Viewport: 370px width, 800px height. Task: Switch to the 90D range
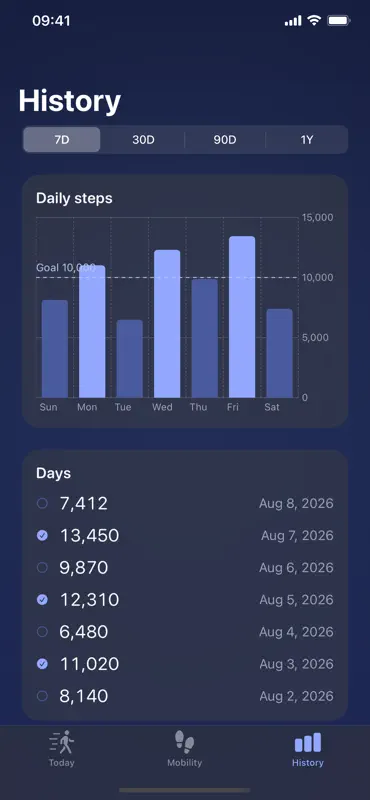pyautogui.click(x=225, y=140)
